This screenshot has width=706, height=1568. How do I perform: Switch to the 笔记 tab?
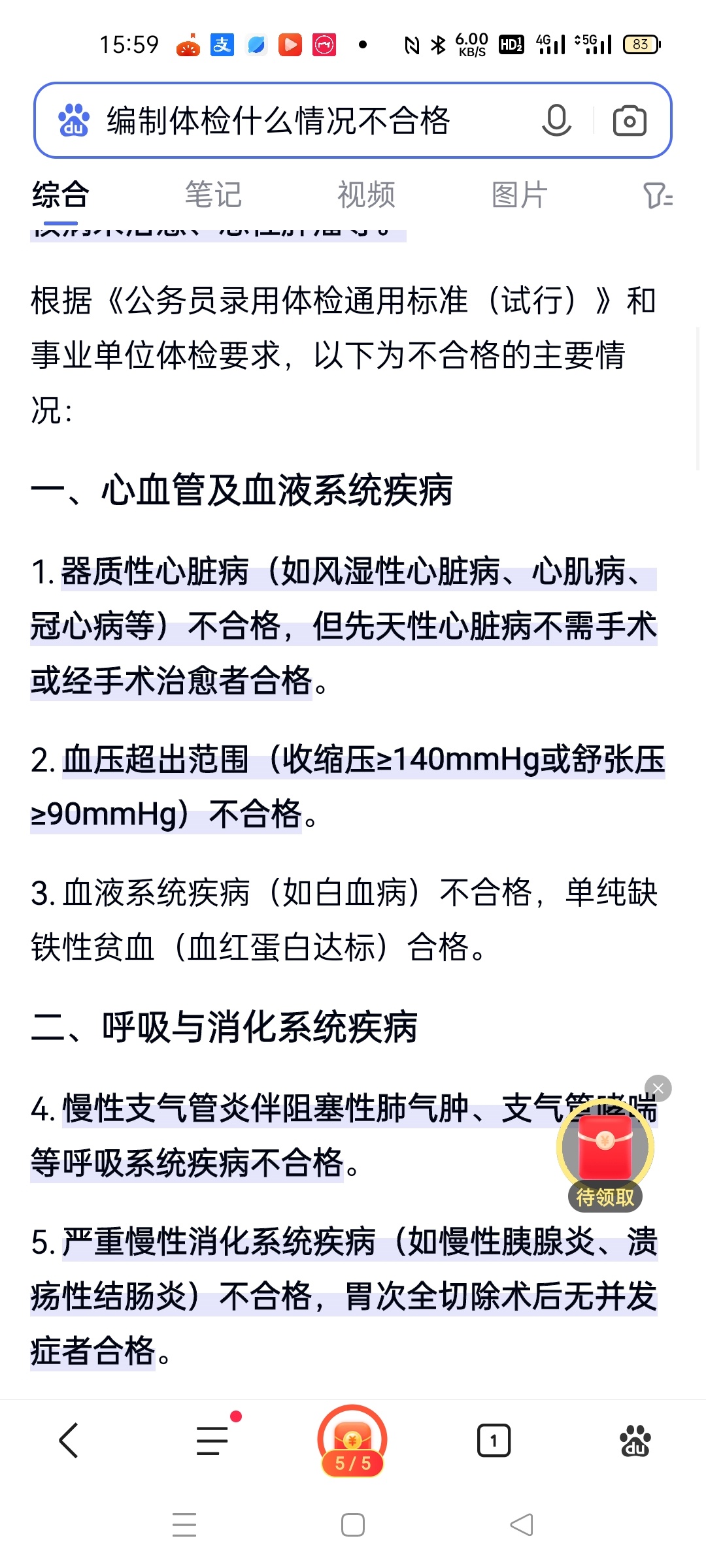(x=213, y=195)
